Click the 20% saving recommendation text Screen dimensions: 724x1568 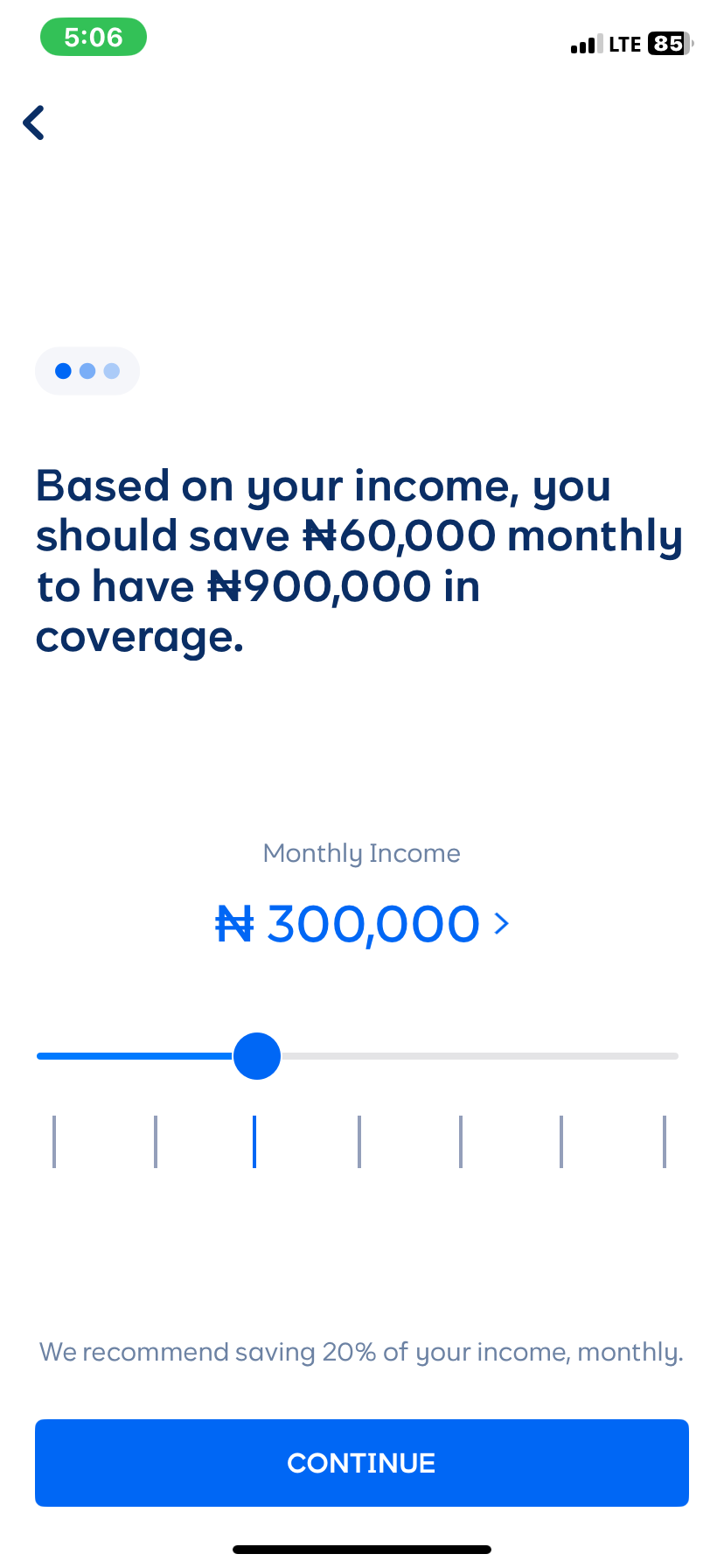coord(361,1352)
